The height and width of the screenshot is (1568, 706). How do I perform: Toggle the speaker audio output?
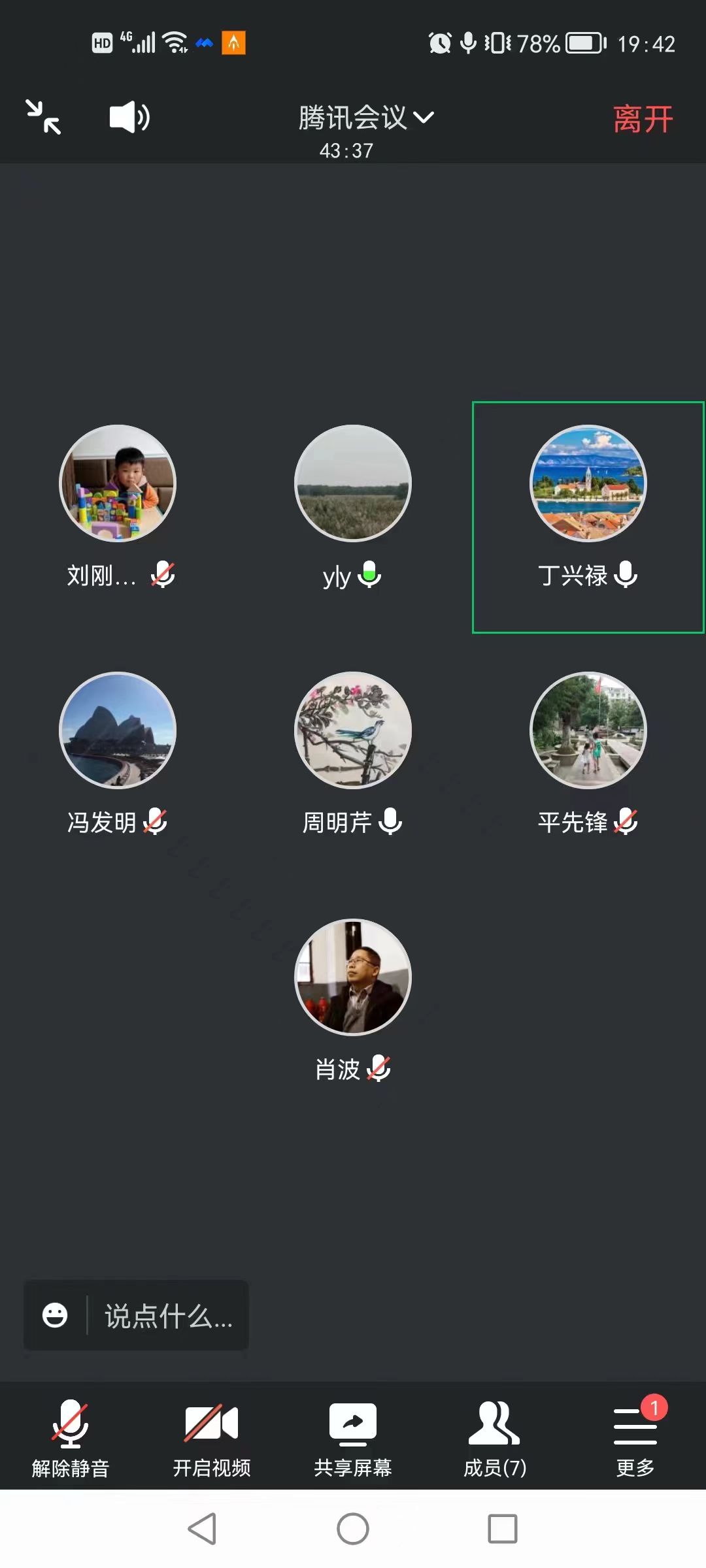pos(129,118)
